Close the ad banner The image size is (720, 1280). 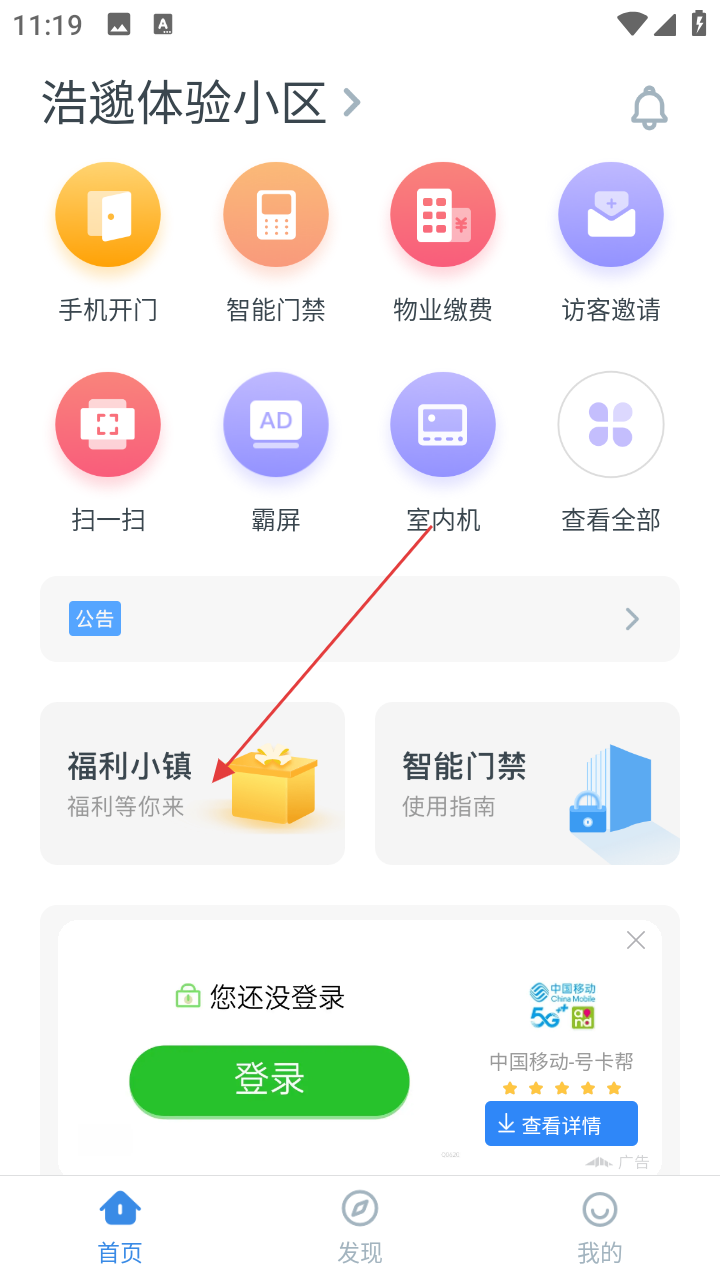[636, 940]
